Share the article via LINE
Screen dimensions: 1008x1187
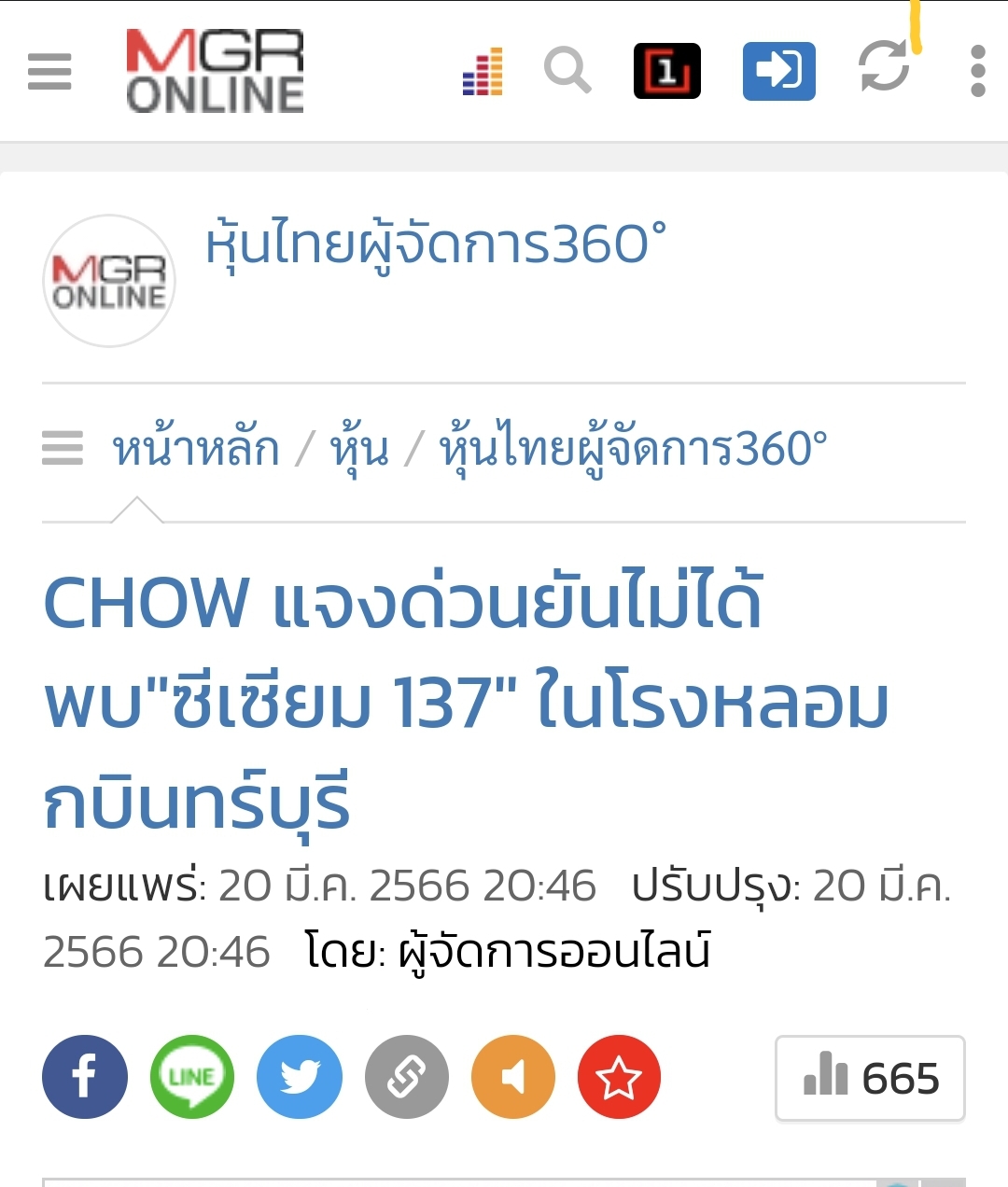[192, 1077]
